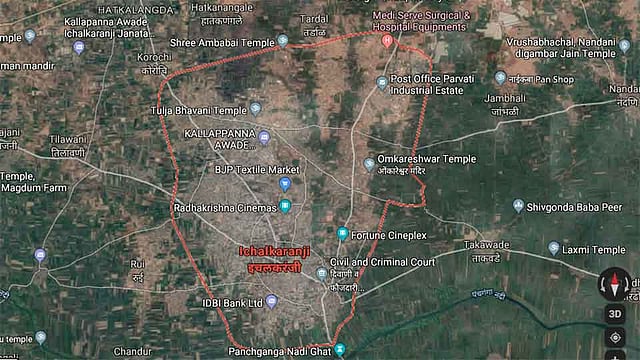640x360 pixels.
Task: Open the Panchganga Nadi Ghat pin
Action: click(x=340, y=349)
